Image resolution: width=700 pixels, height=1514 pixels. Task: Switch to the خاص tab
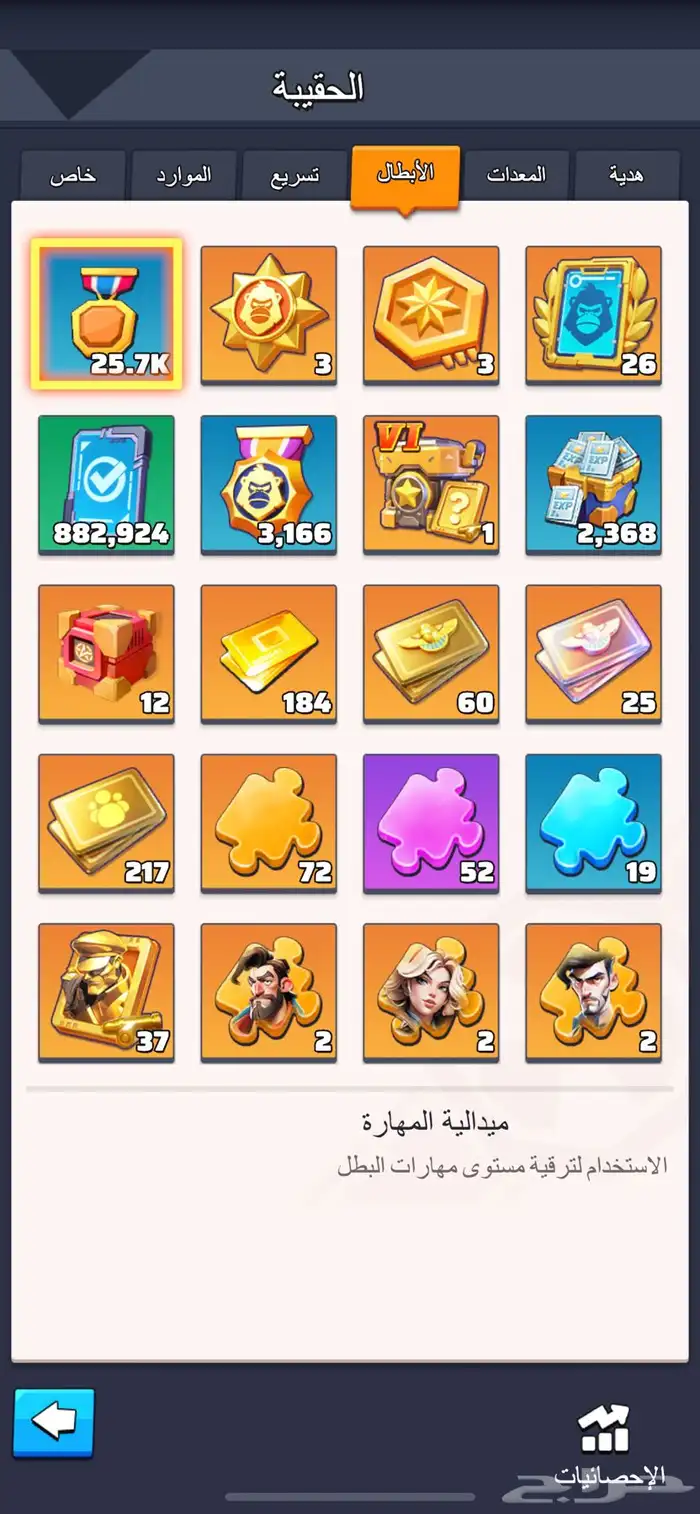[x=74, y=176]
